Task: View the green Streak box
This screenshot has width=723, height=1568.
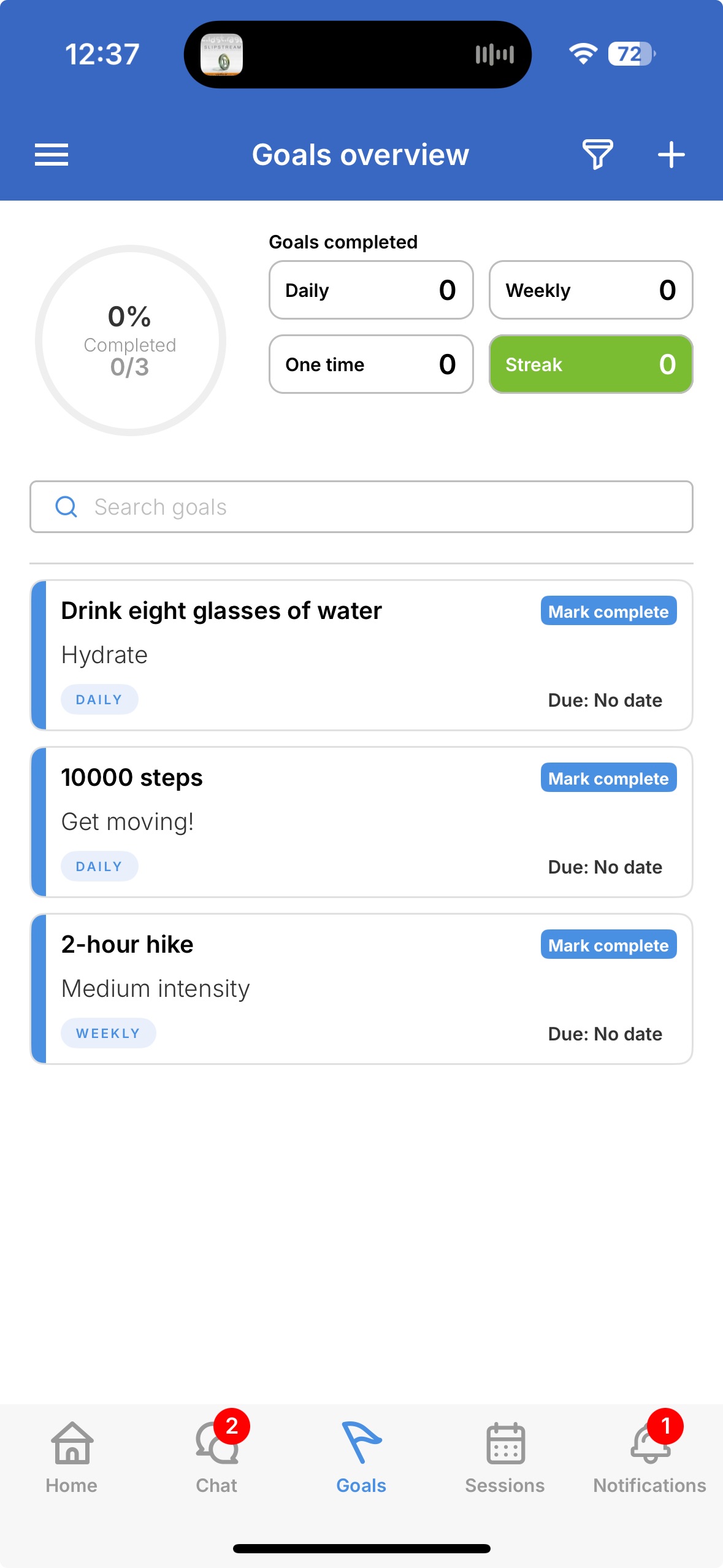Action: [591, 364]
